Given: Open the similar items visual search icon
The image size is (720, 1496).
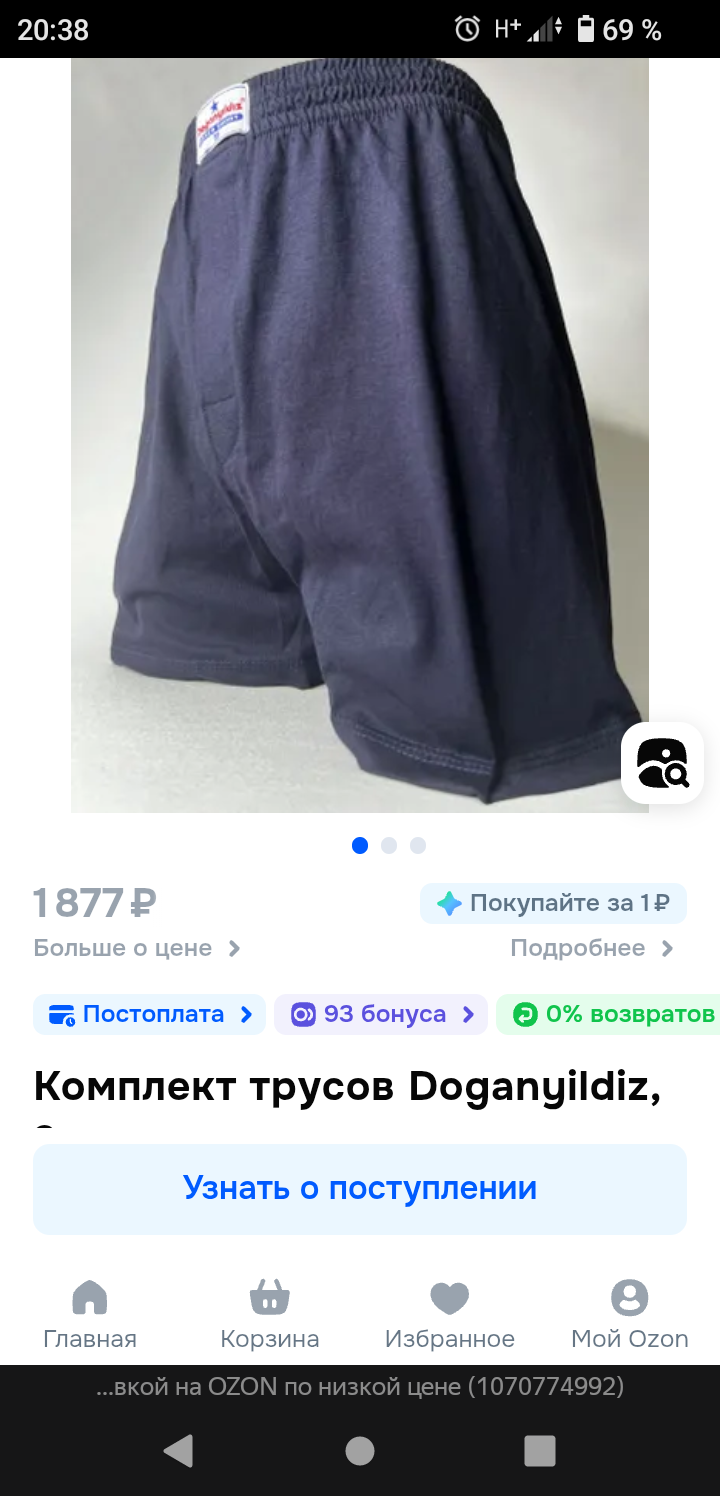Looking at the screenshot, I should [662, 763].
